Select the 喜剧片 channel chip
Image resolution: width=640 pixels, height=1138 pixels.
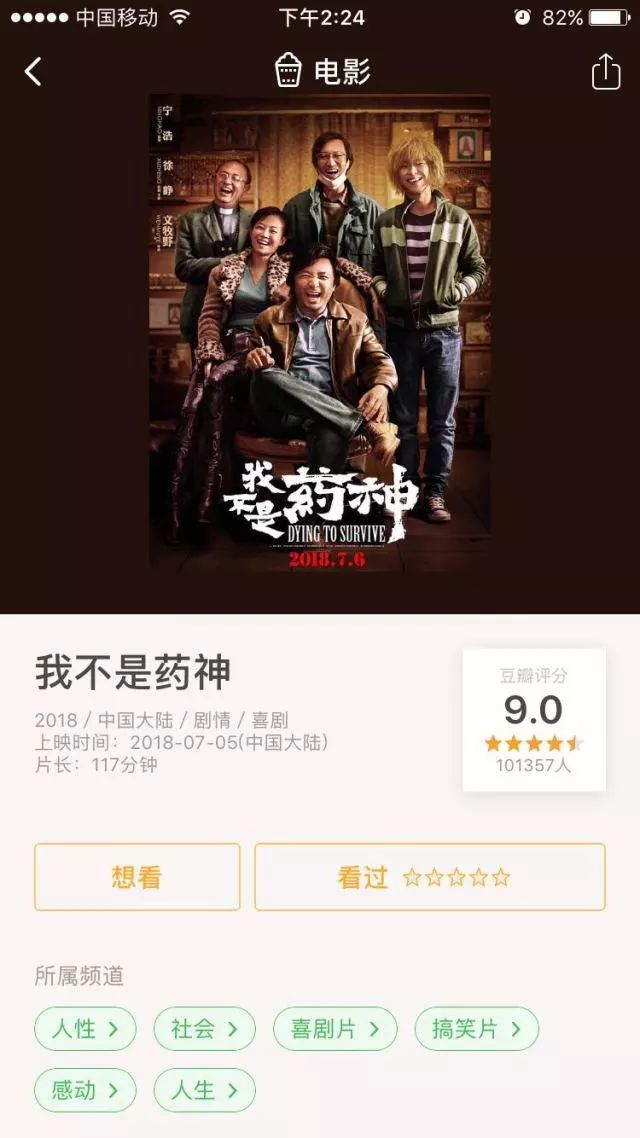(334, 1028)
